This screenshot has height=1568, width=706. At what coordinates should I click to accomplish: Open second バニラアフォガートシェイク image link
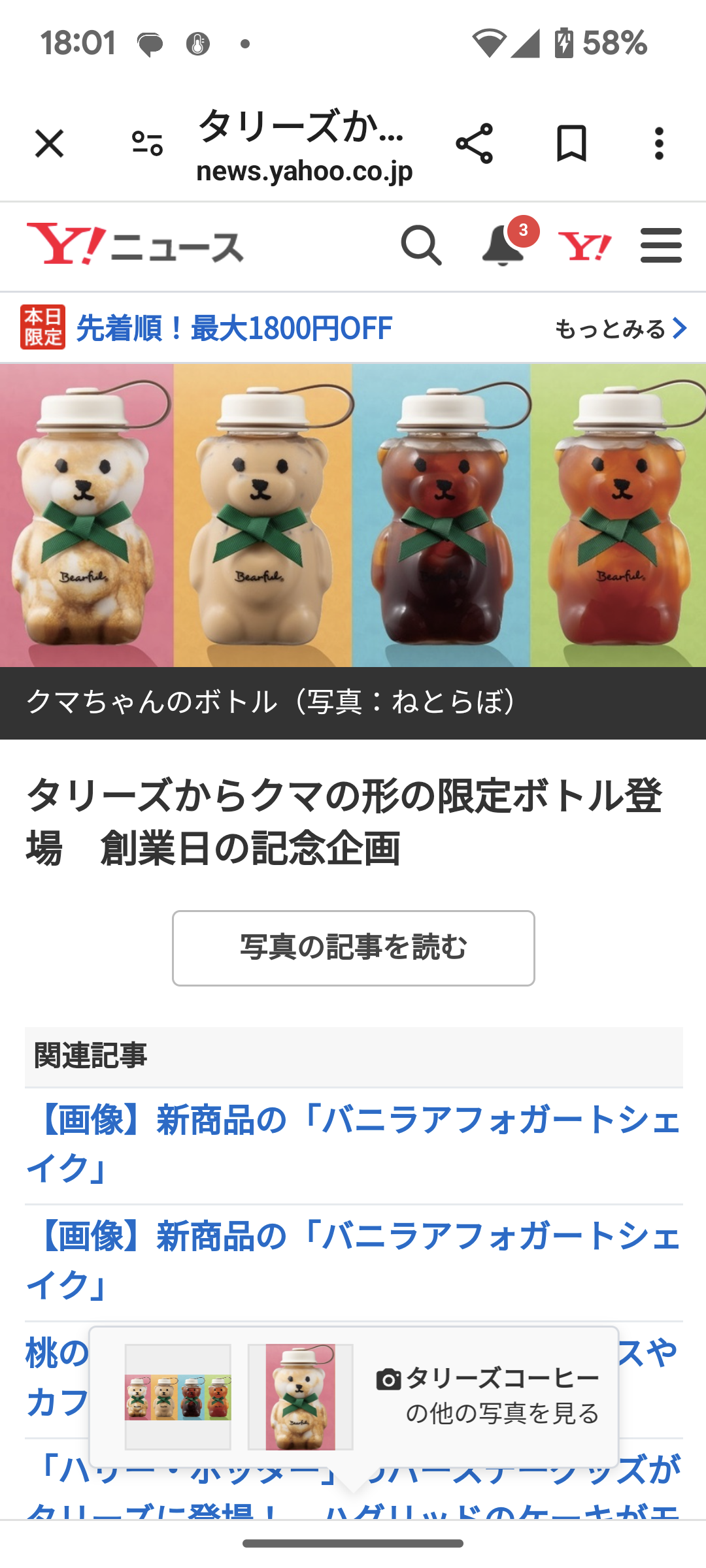pyautogui.click(x=353, y=1261)
